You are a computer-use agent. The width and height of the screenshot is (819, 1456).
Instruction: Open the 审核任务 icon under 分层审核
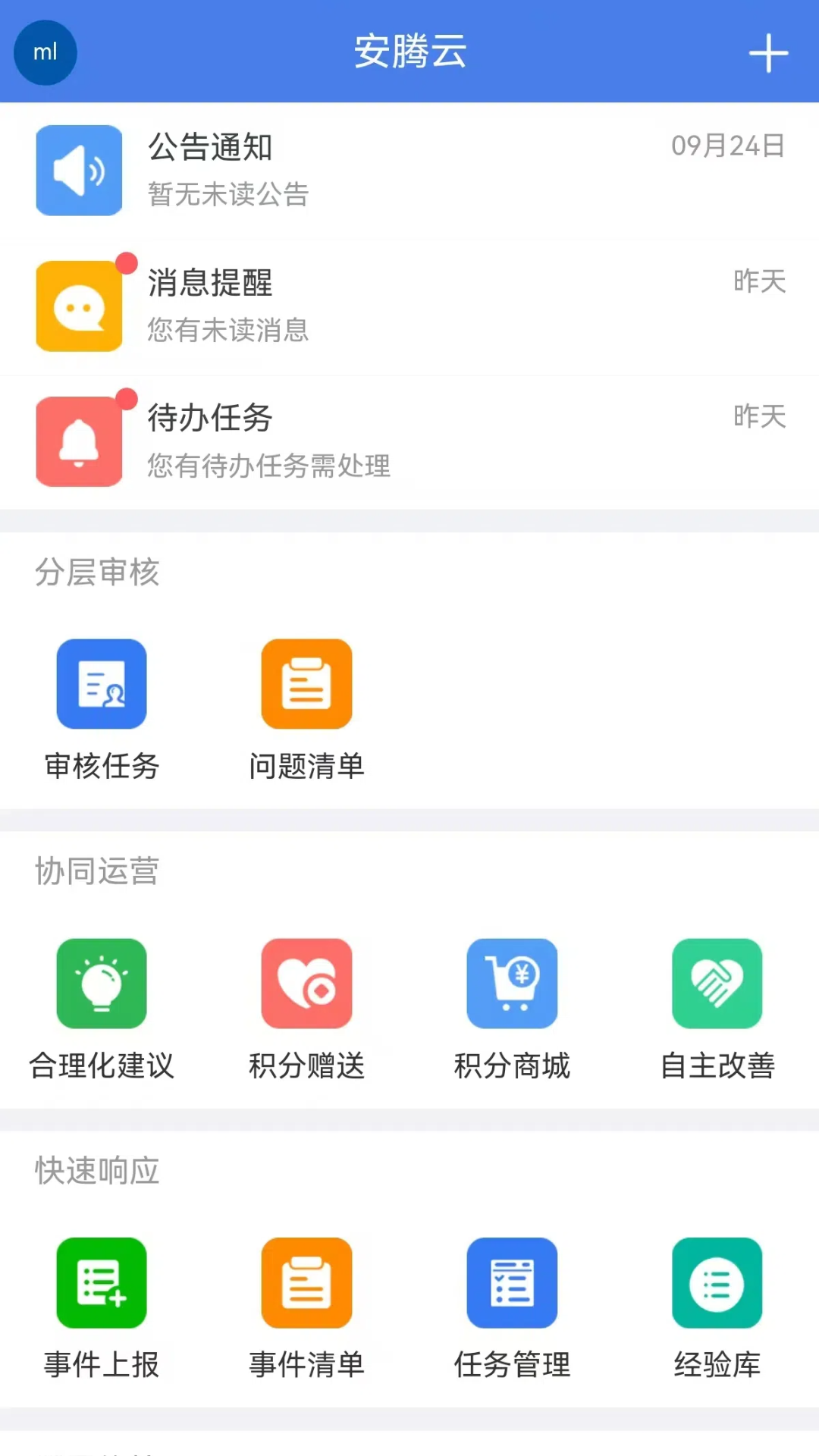click(x=102, y=682)
